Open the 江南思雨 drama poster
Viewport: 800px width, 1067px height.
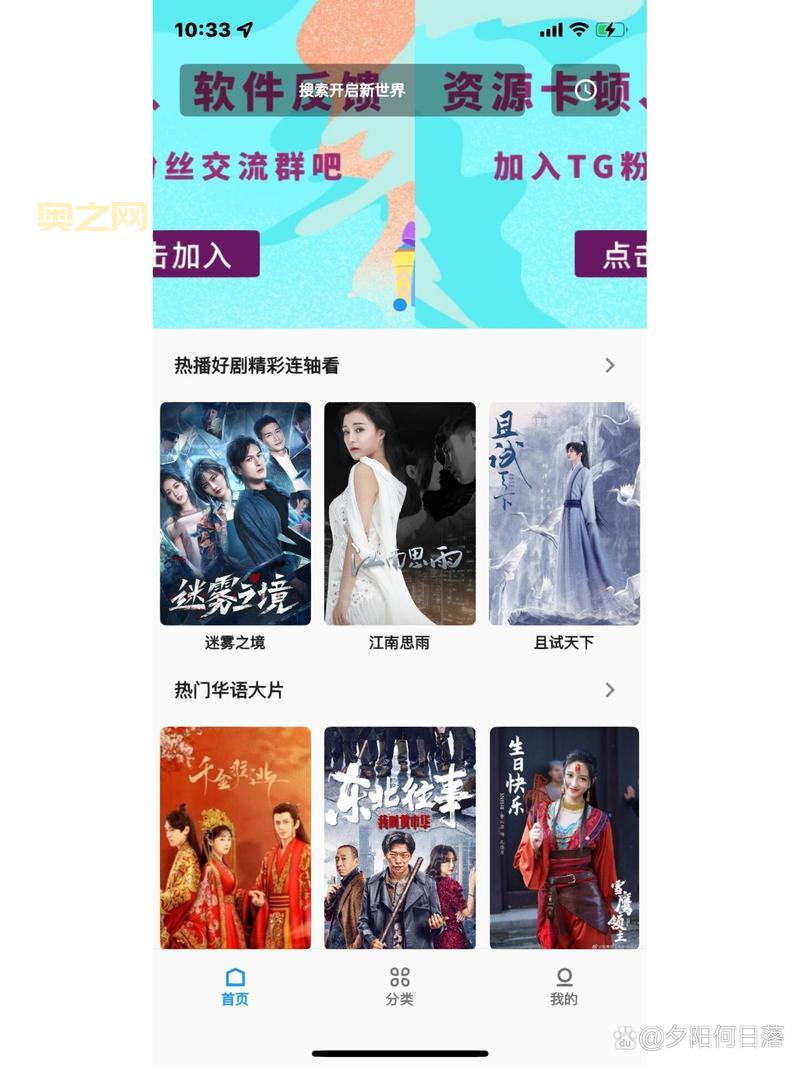pos(400,512)
